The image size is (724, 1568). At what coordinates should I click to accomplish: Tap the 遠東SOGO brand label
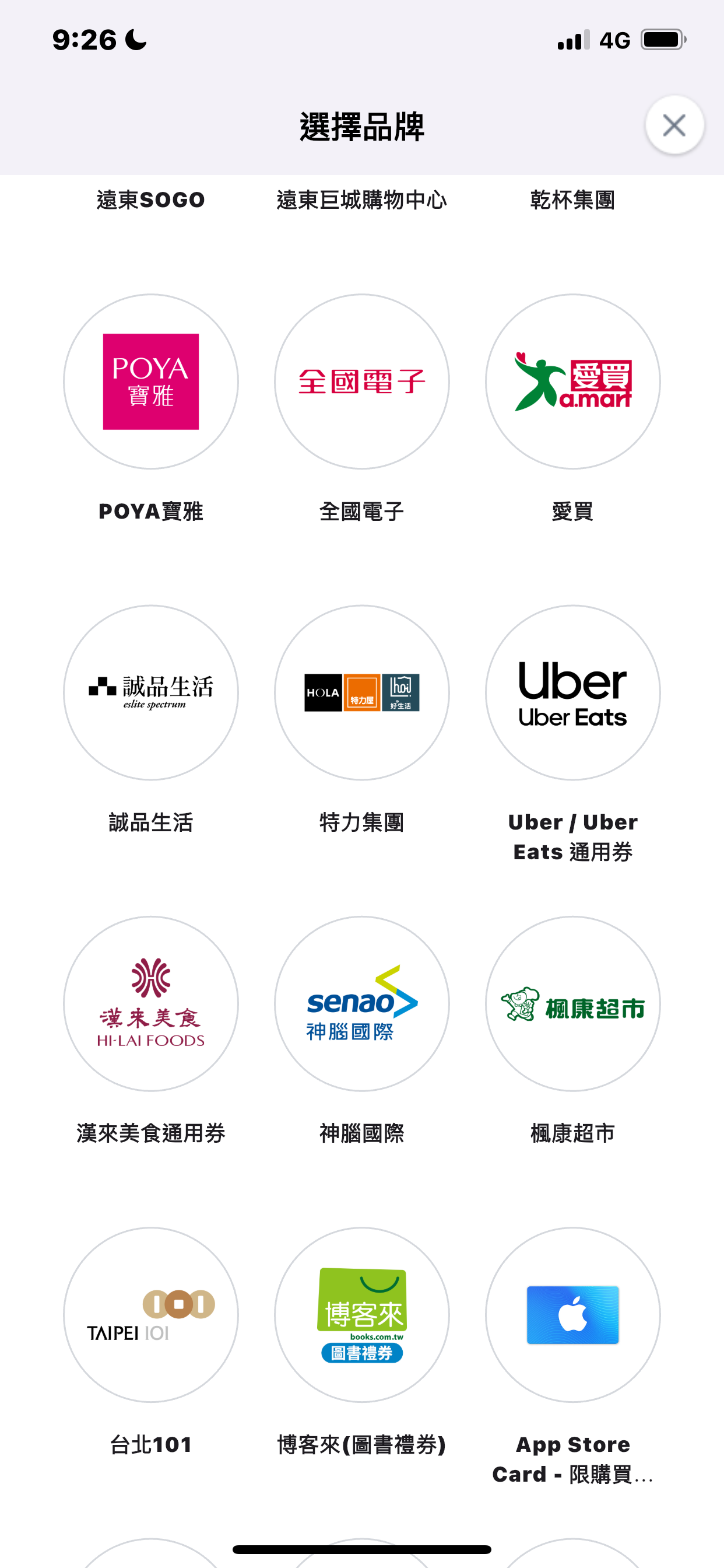click(x=151, y=199)
